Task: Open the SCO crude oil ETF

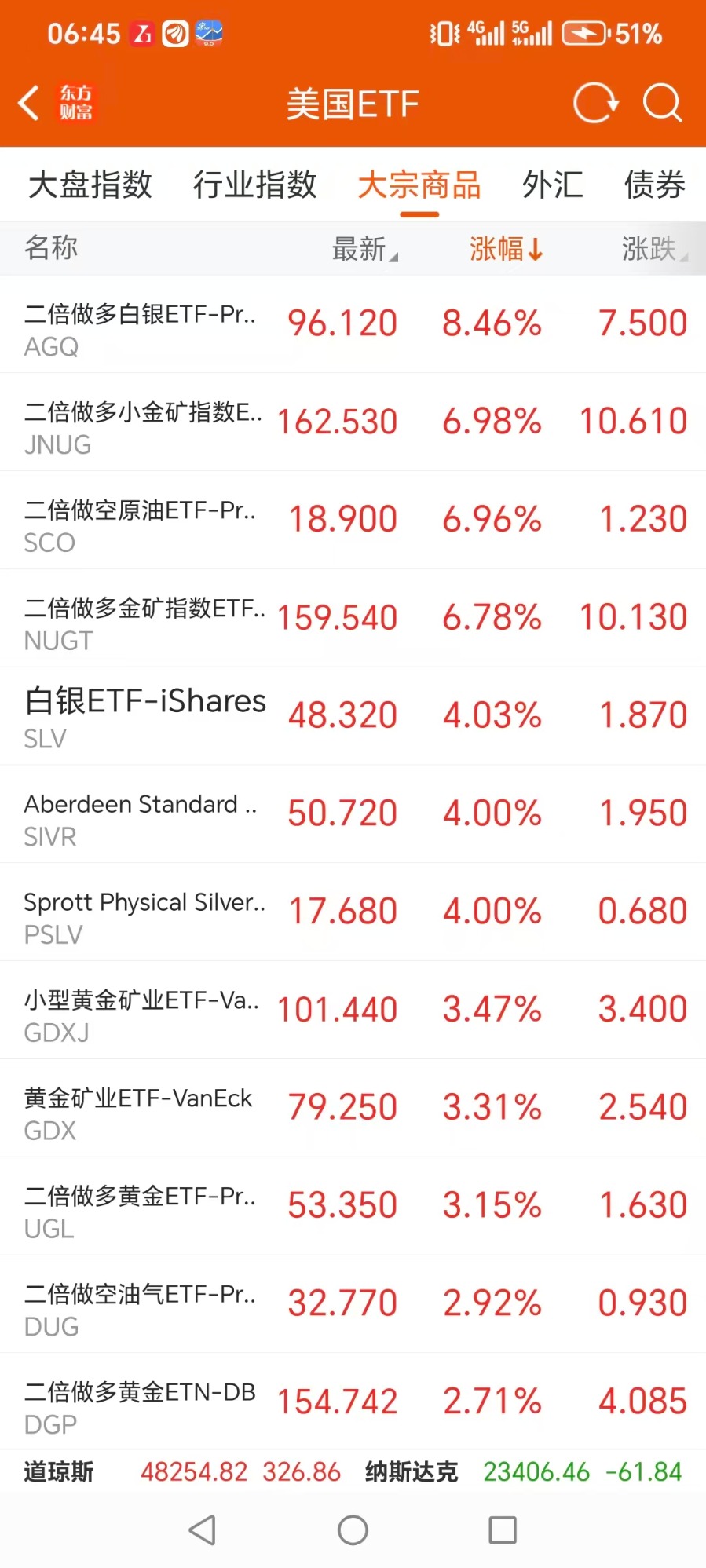Action: [353, 521]
